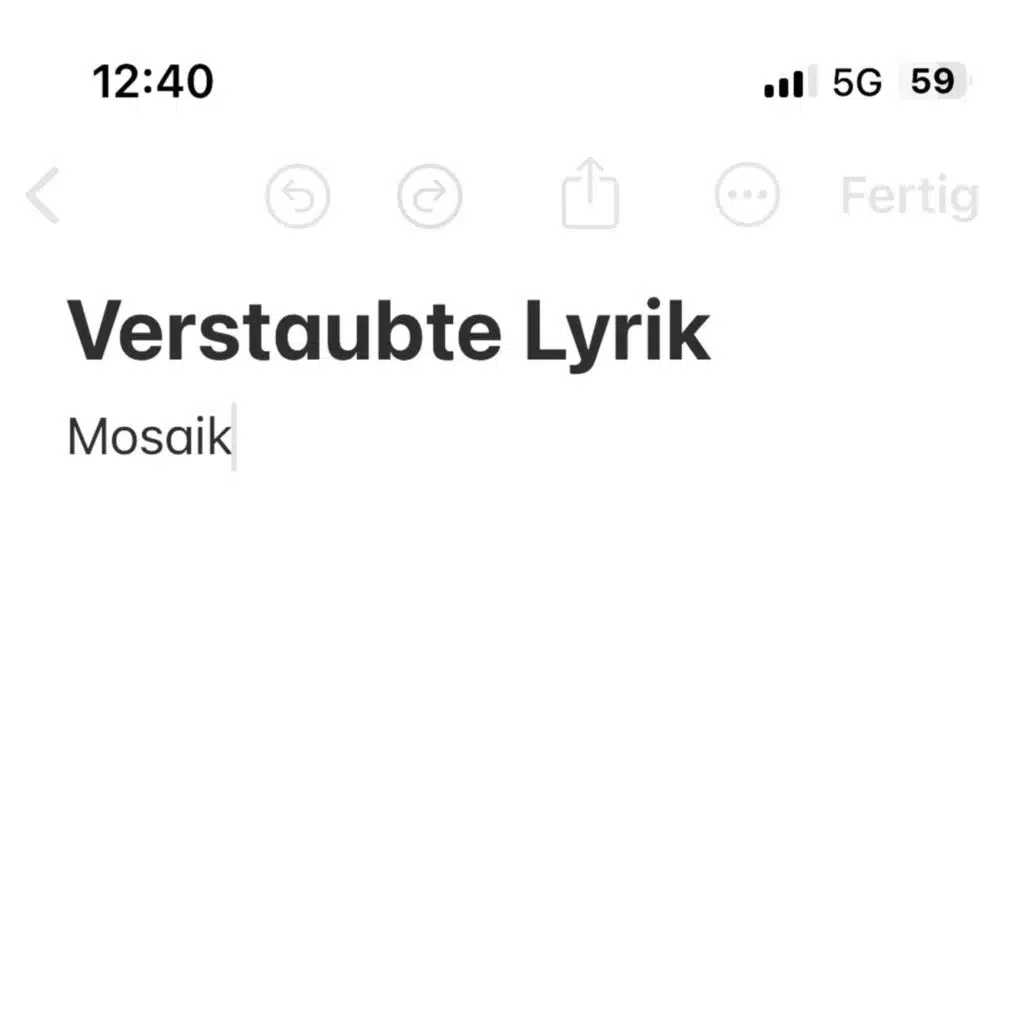Redo the undone edit
1024x1024 pixels.
coord(429,196)
